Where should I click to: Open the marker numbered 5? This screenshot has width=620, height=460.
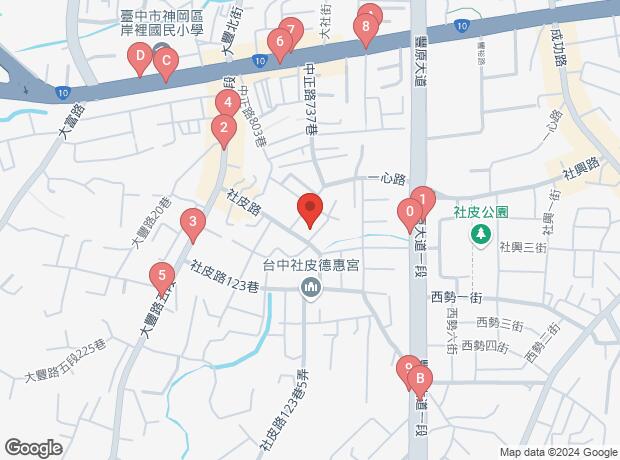coord(160,276)
